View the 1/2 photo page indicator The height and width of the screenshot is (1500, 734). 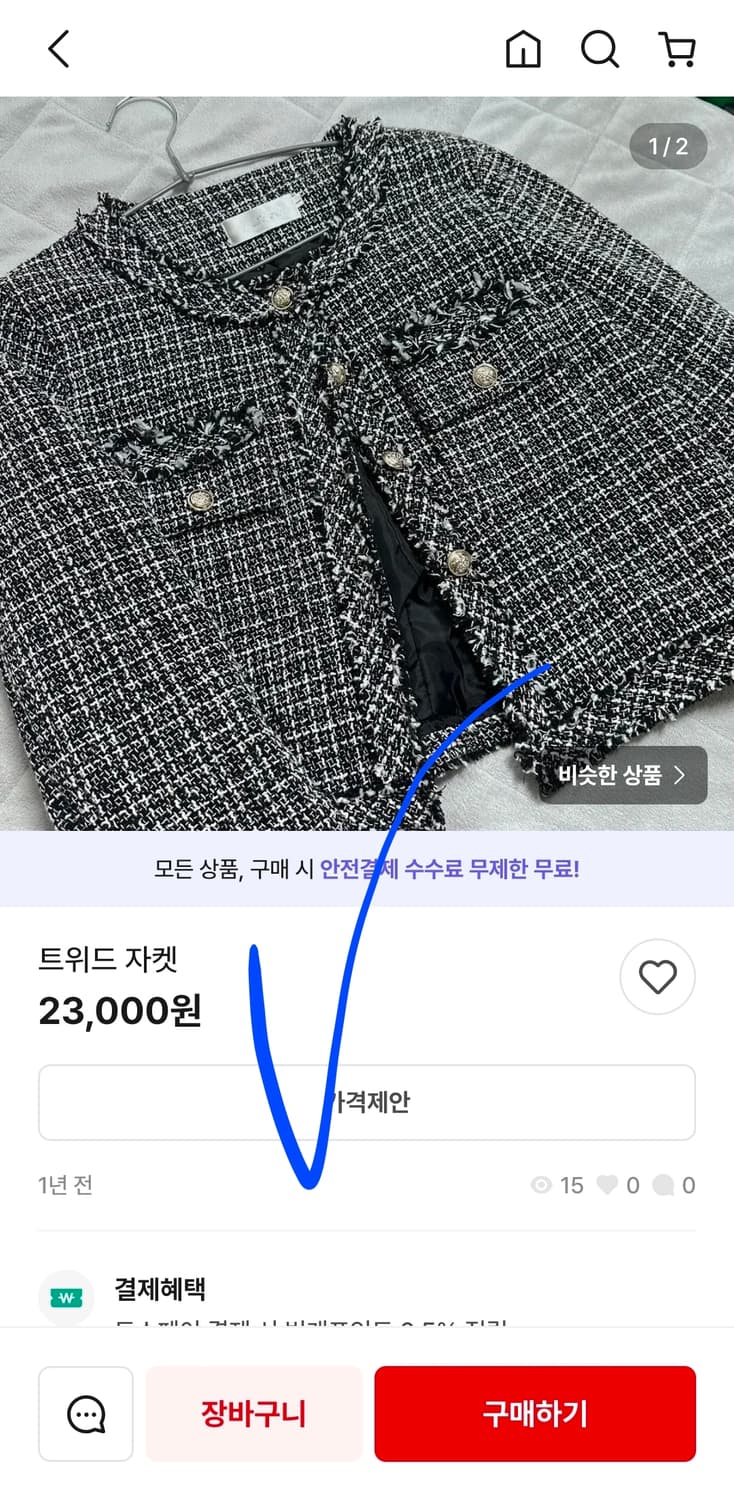click(667, 147)
